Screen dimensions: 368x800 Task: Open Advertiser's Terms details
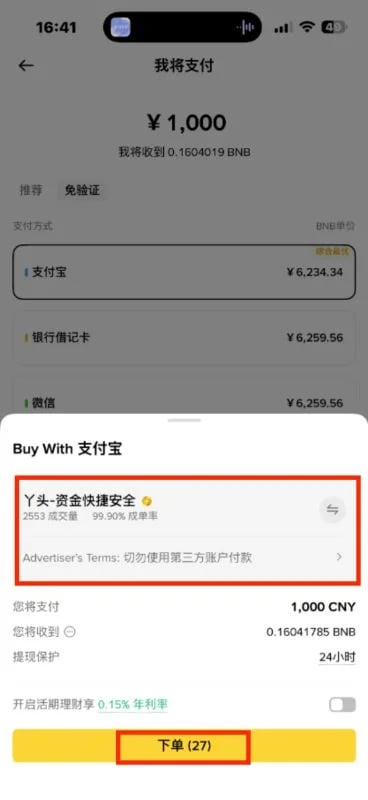183,557
